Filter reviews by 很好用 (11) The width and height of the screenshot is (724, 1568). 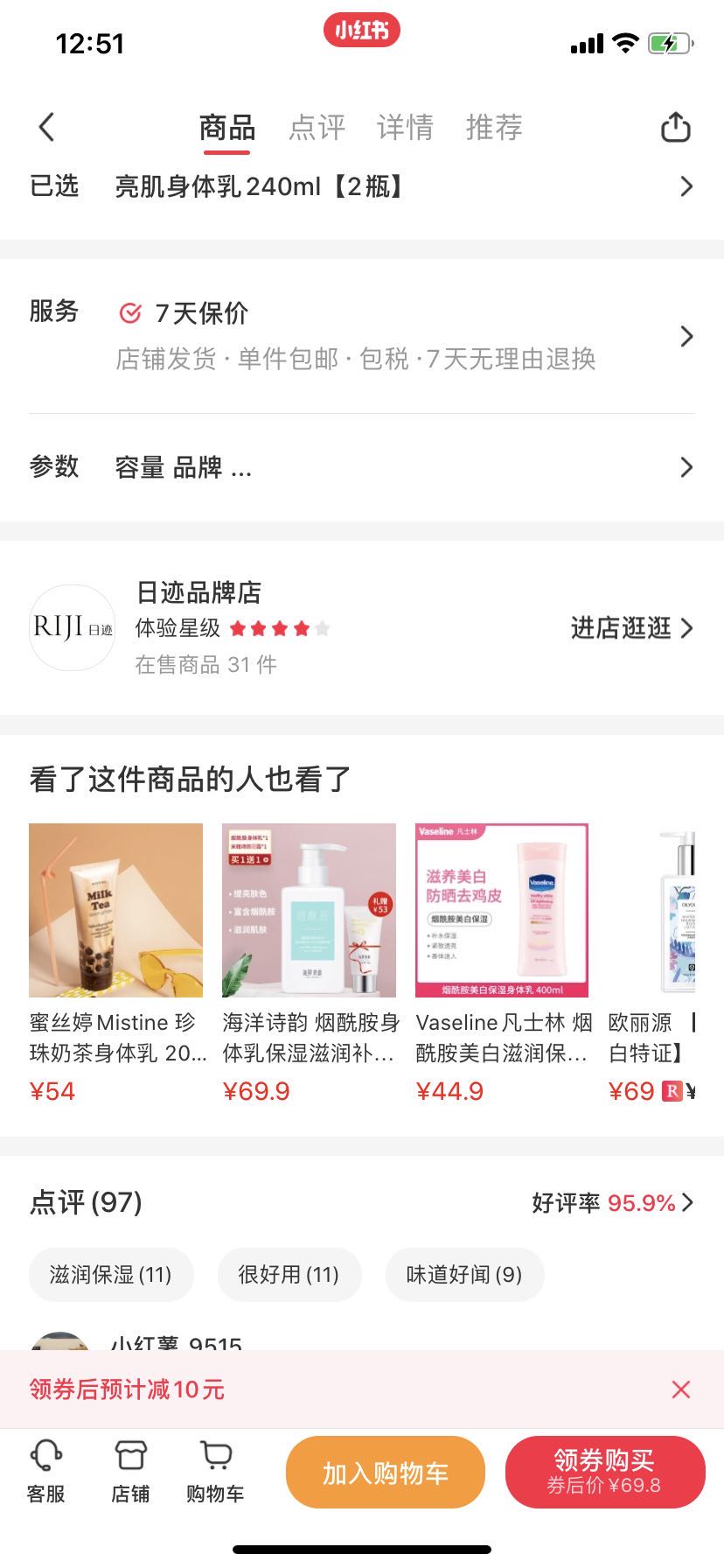[x=289, y=1275]
